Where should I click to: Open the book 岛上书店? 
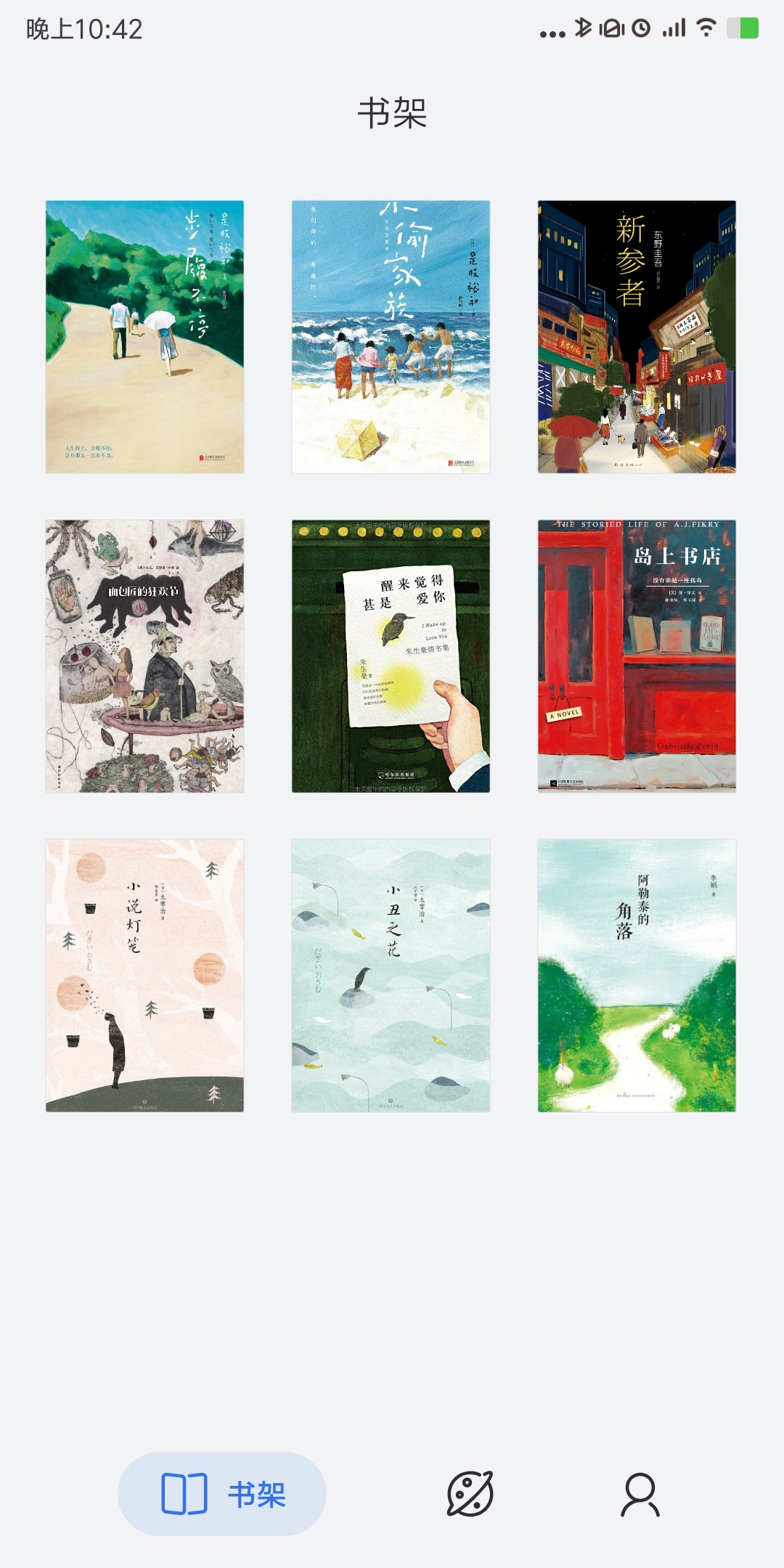click(x=637, y=656)
